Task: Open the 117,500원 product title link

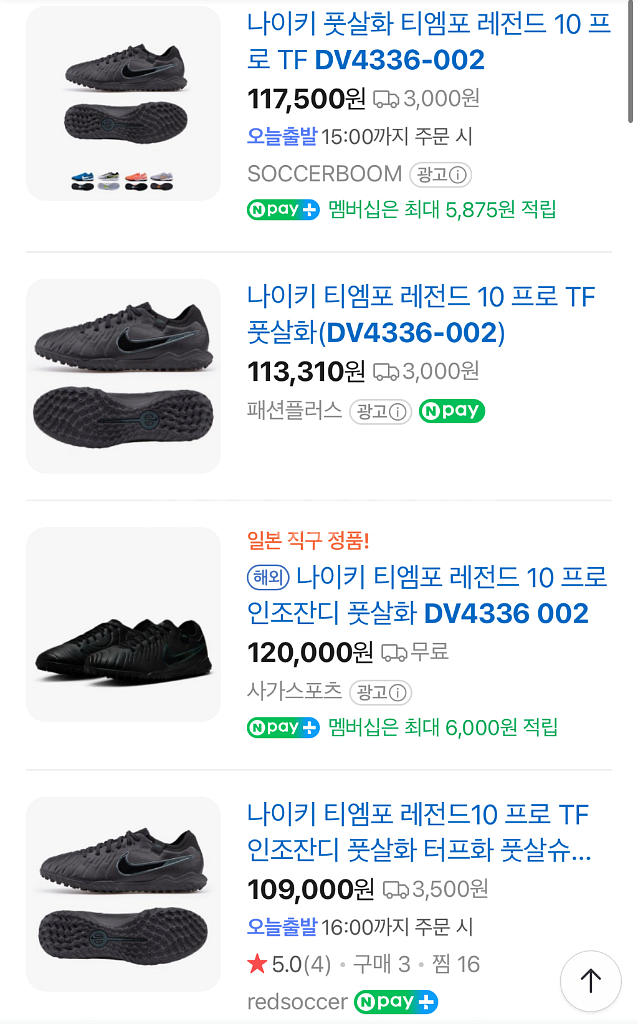Action: [428, 42]
